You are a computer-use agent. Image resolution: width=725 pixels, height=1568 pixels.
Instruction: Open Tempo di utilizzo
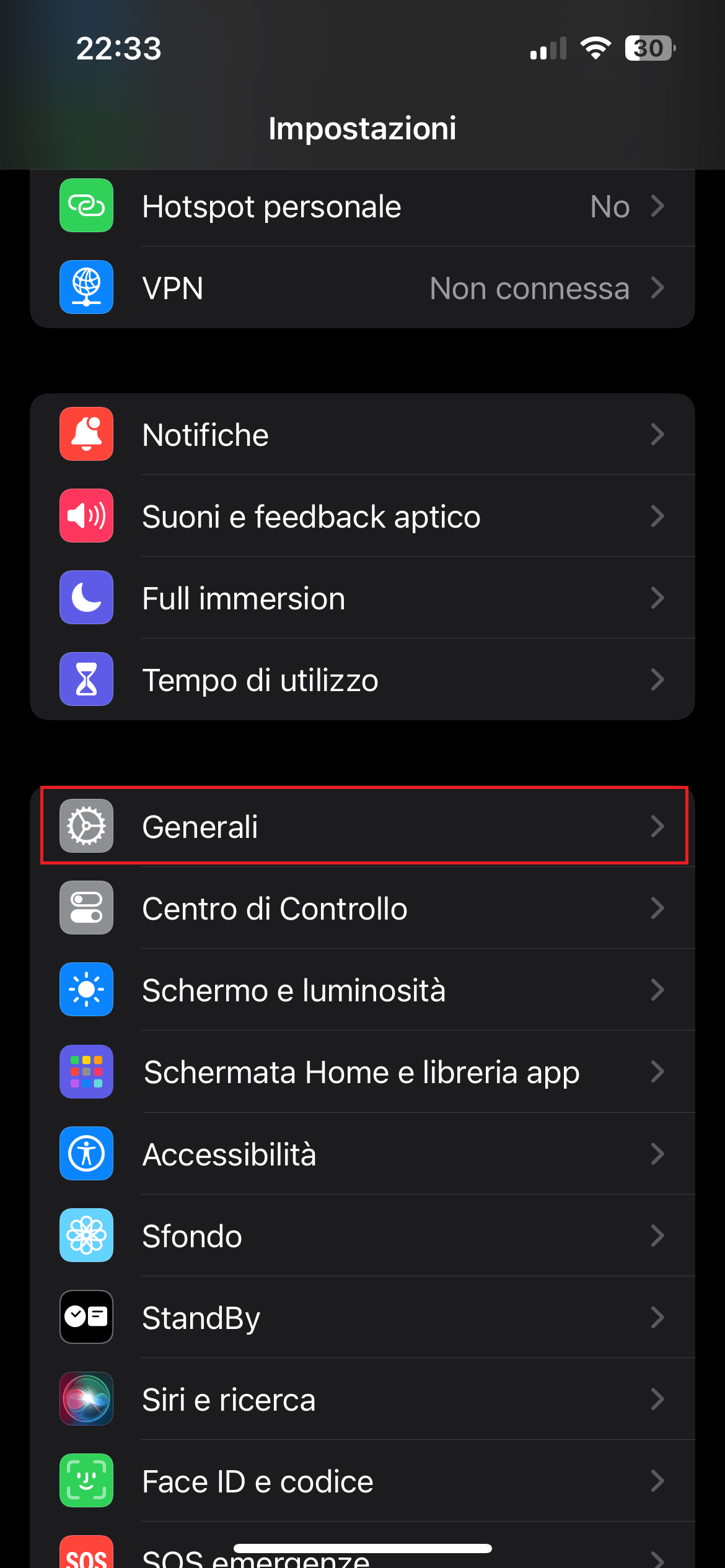[362, 679]
